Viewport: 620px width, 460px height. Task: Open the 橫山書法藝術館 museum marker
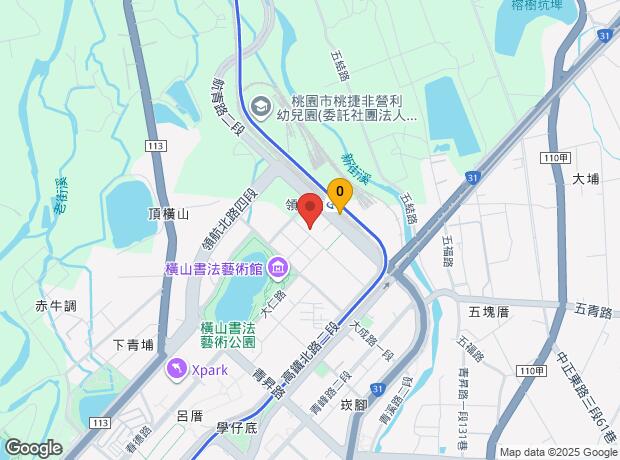(x=278, y=268)
